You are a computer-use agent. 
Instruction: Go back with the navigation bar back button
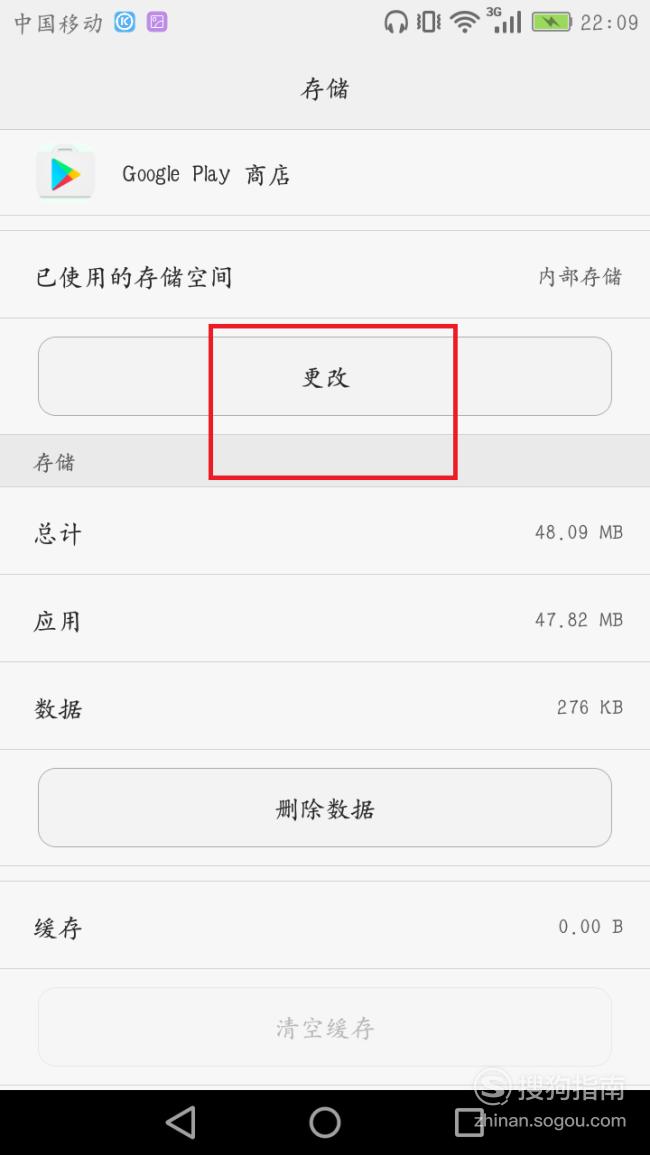pyautogui.click(x=181, y=1123)
